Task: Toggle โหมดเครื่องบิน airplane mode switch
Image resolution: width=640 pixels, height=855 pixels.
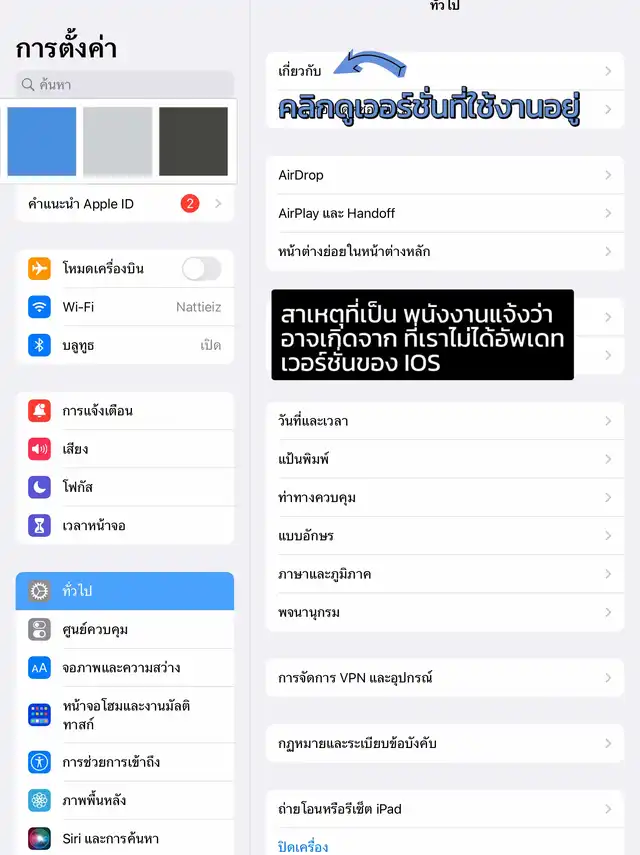Action: (x=201, y=268)
